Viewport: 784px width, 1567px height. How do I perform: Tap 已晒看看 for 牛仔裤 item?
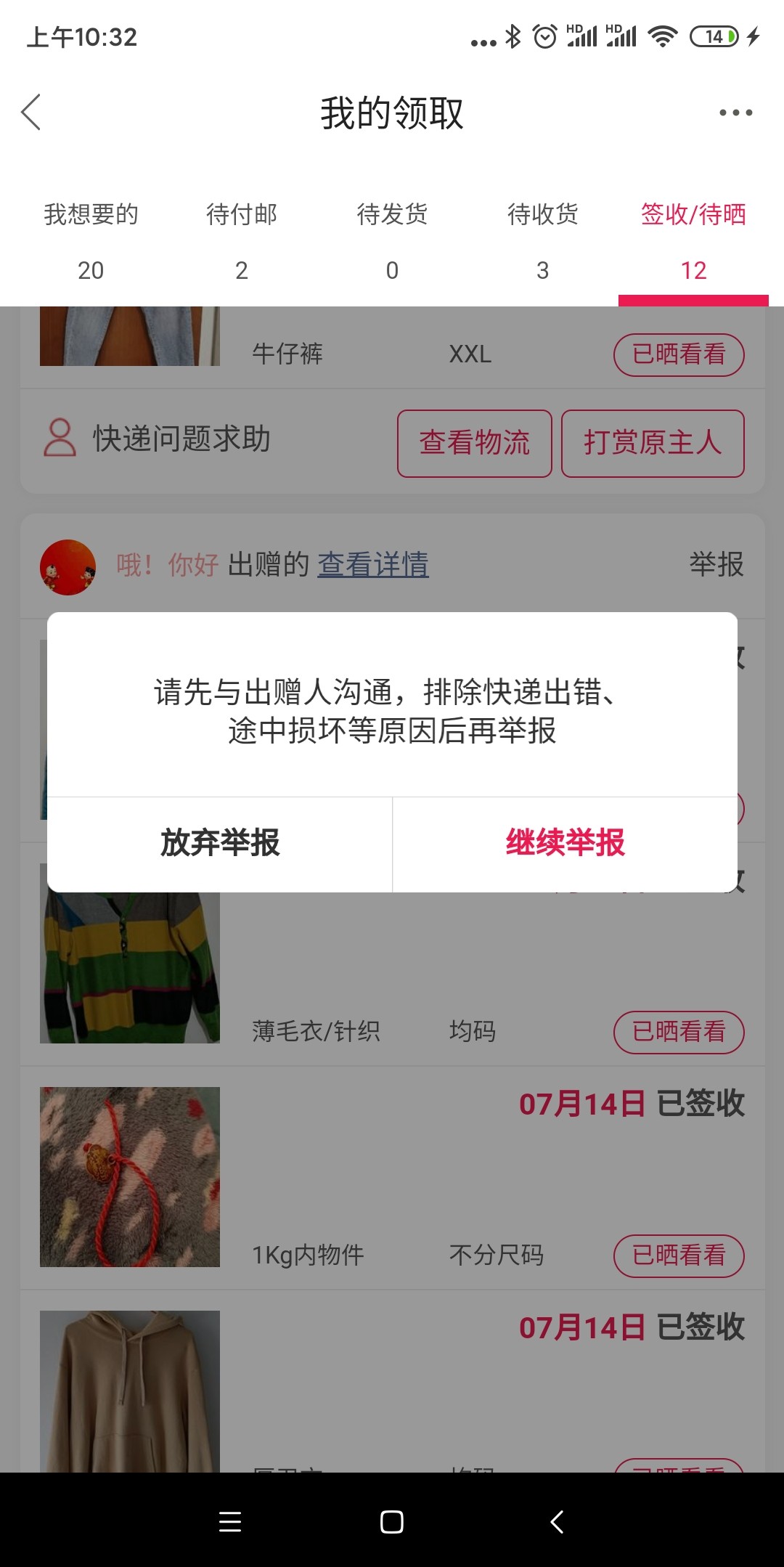(x=679, y=354)
